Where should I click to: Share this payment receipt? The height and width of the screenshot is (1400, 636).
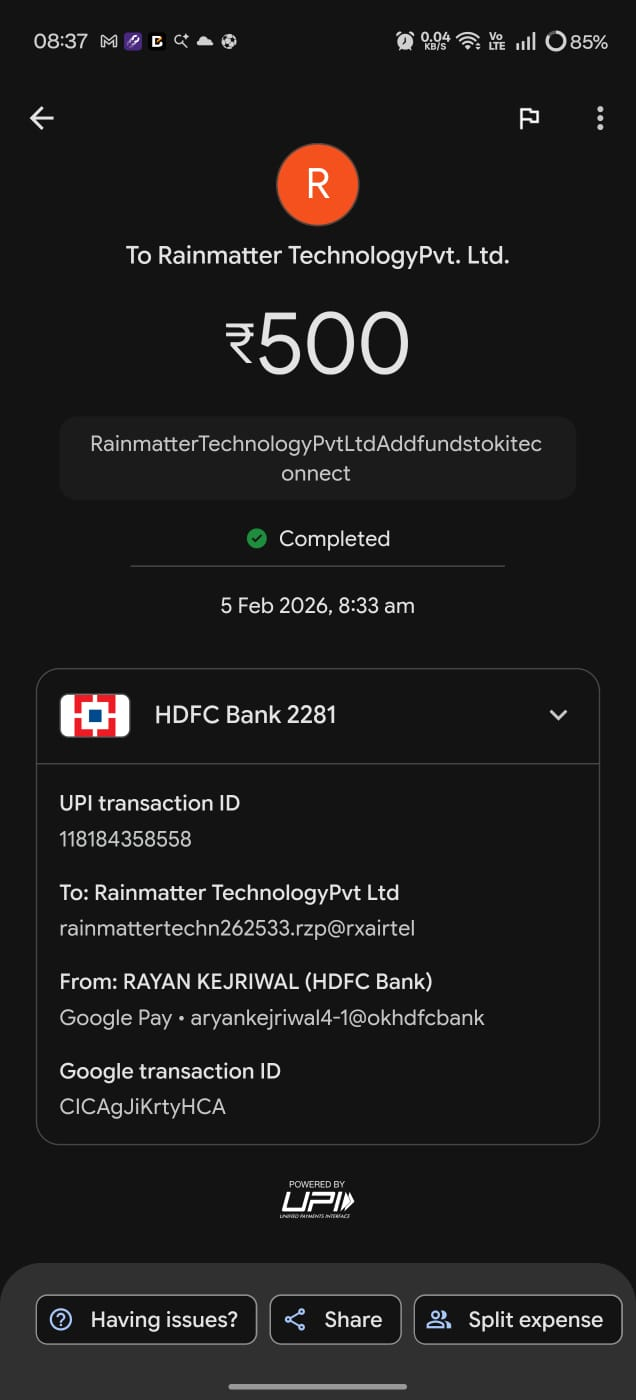pyautogui.click(x=335, y=1319)
